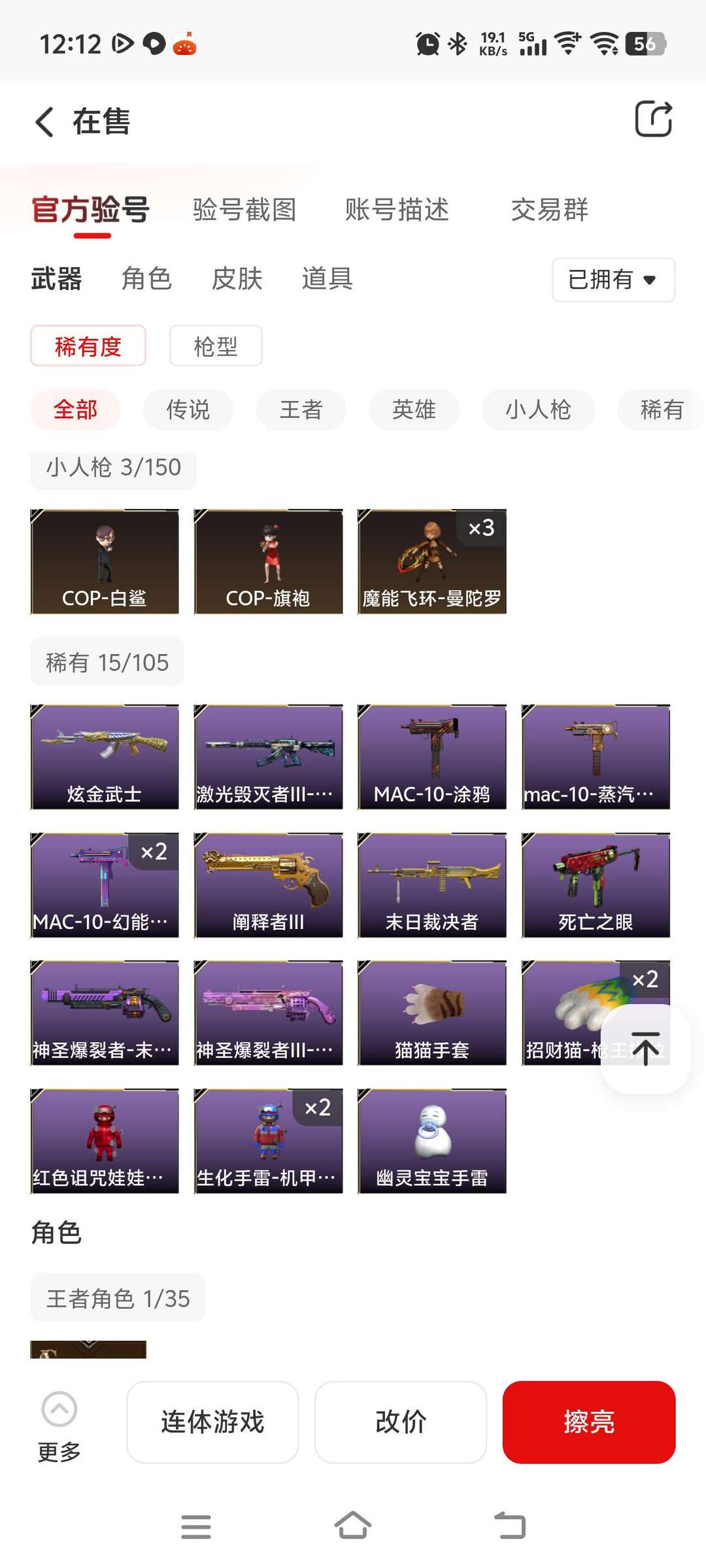Screen dimensions: 706x1568
Task: Apply the 传说 rarity chip
Action: tap(188, 410)
